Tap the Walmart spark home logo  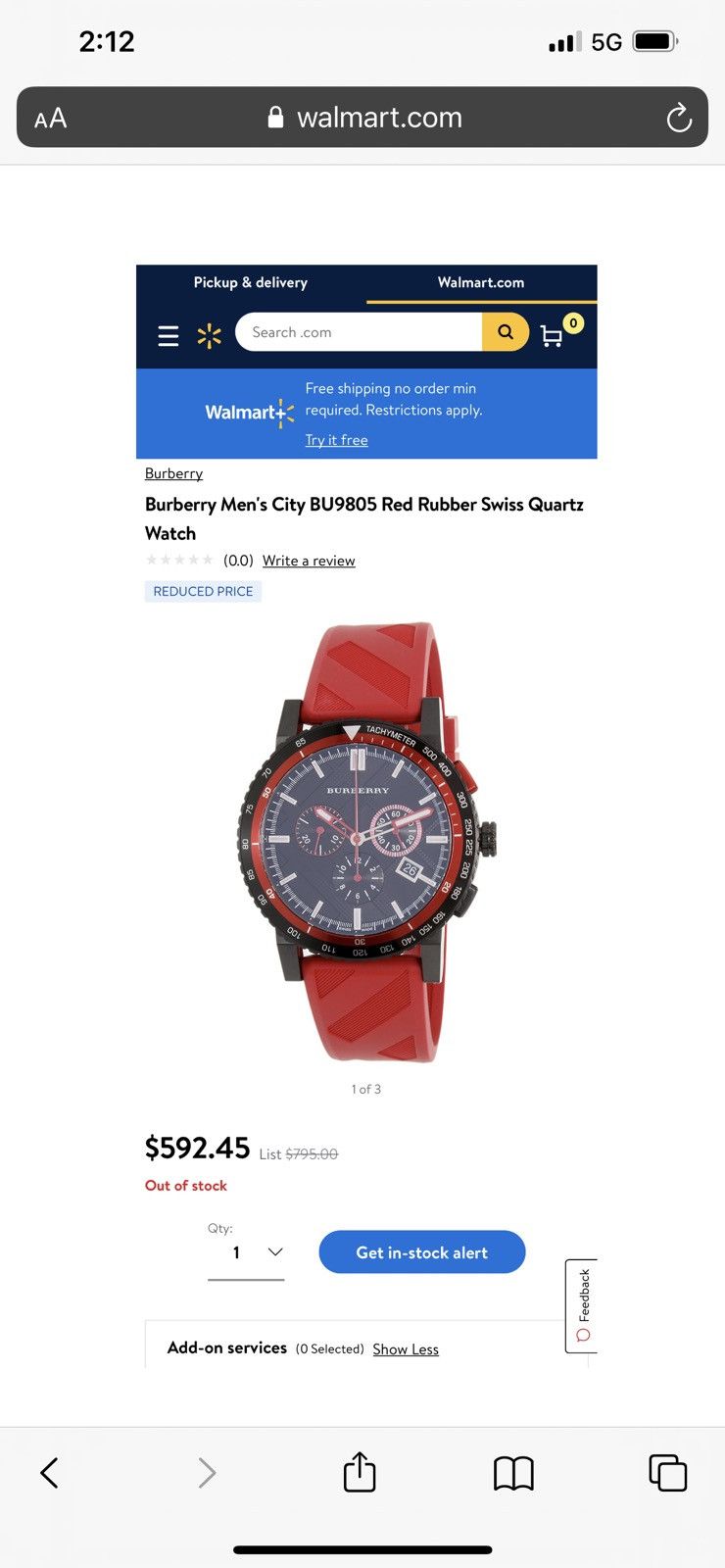click(x=210, y=336)
